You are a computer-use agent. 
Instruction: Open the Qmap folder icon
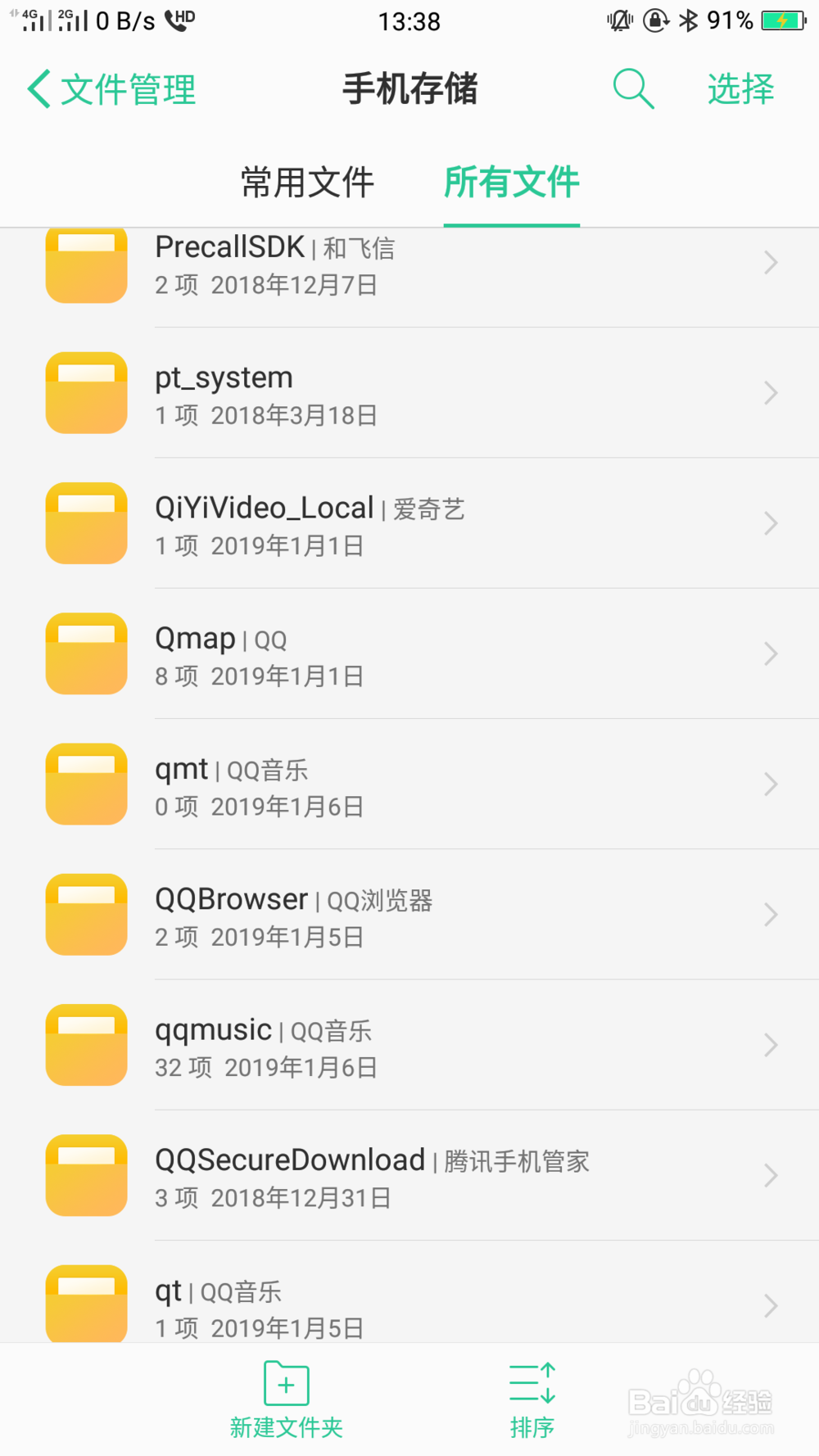(85, 653)
